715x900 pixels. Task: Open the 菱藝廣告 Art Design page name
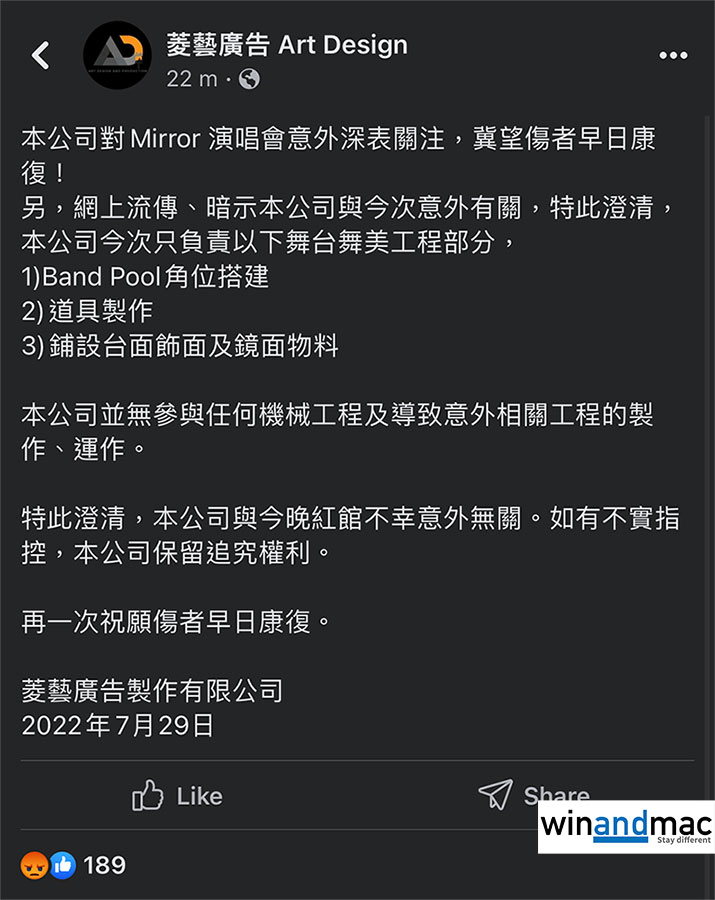tap(287, 44)
